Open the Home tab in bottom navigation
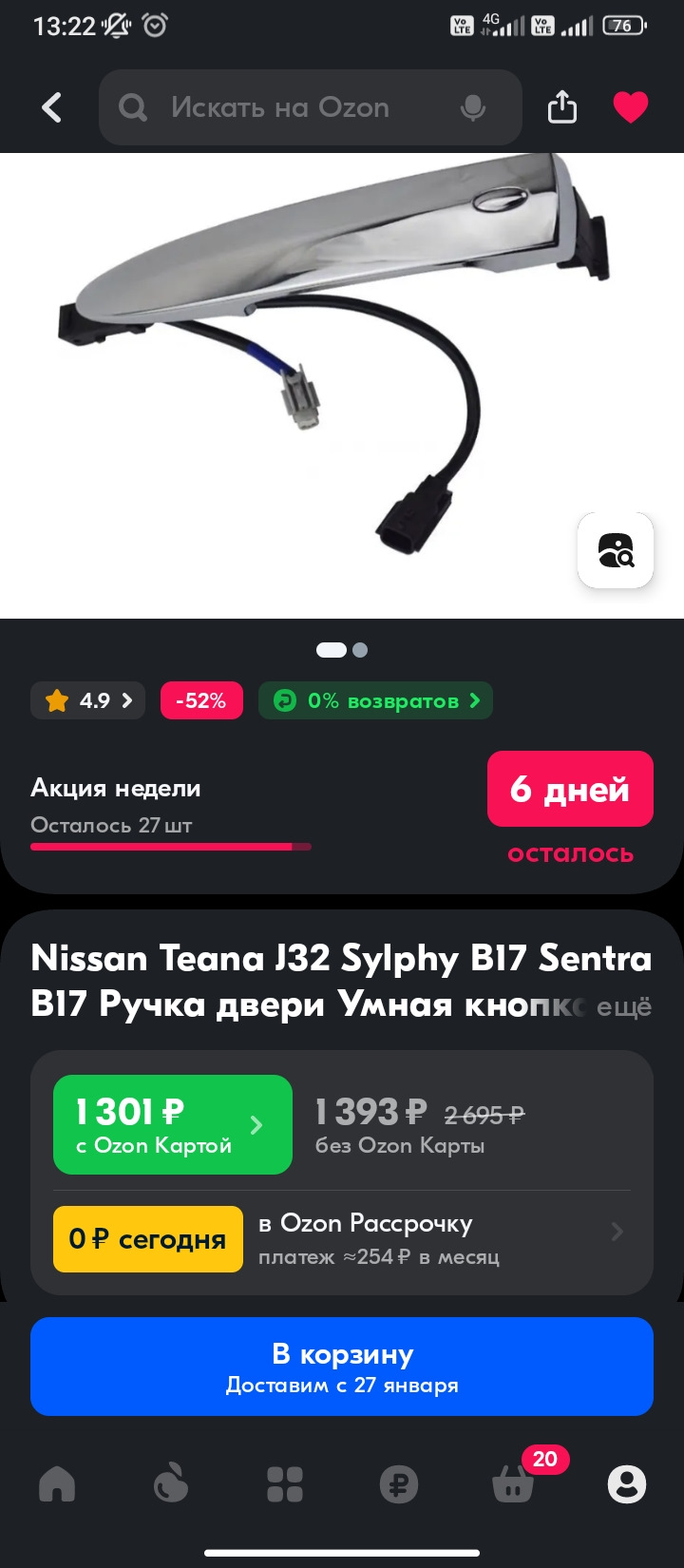The width and height of the screenshot is (684, 1568). tap(57, 1482)
